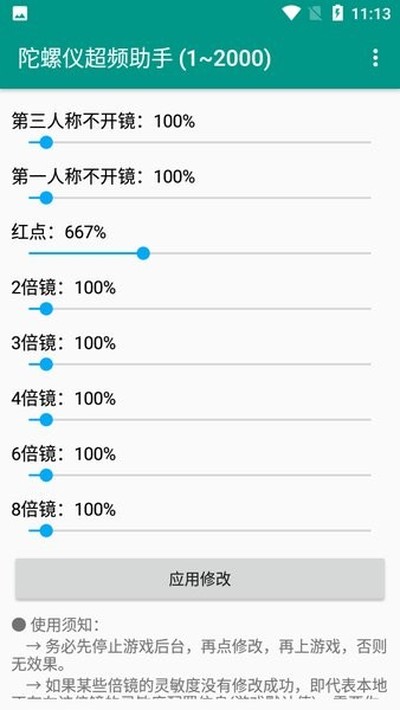Tap the 2倍镜 sensitivity slider
400x710 pixels.
coord(200,309)
